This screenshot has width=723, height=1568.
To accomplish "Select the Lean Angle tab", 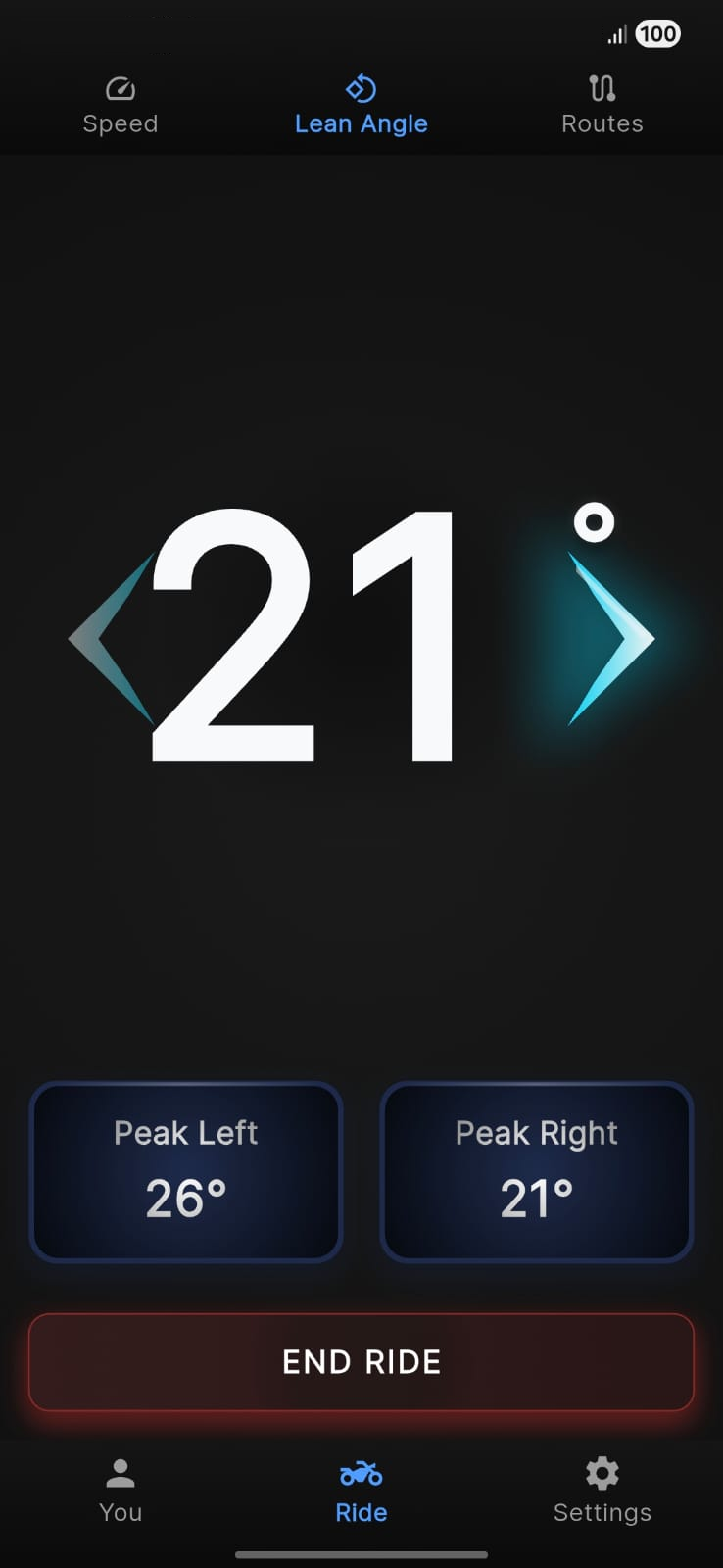I will coord(361,106).
